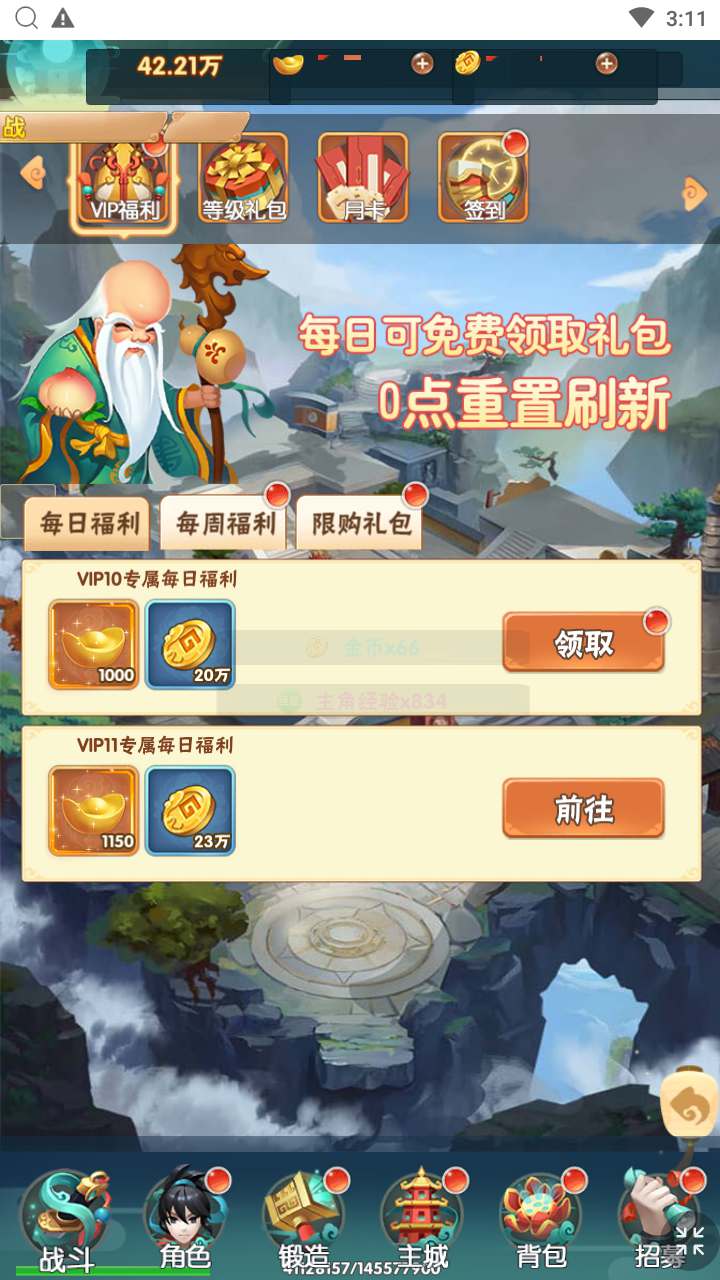Image resolution: width=720 pixels, height=1280 pixels.
Task: Open the 月卡 monthly card
Action: pyautogui.click(x=363, y=180)
